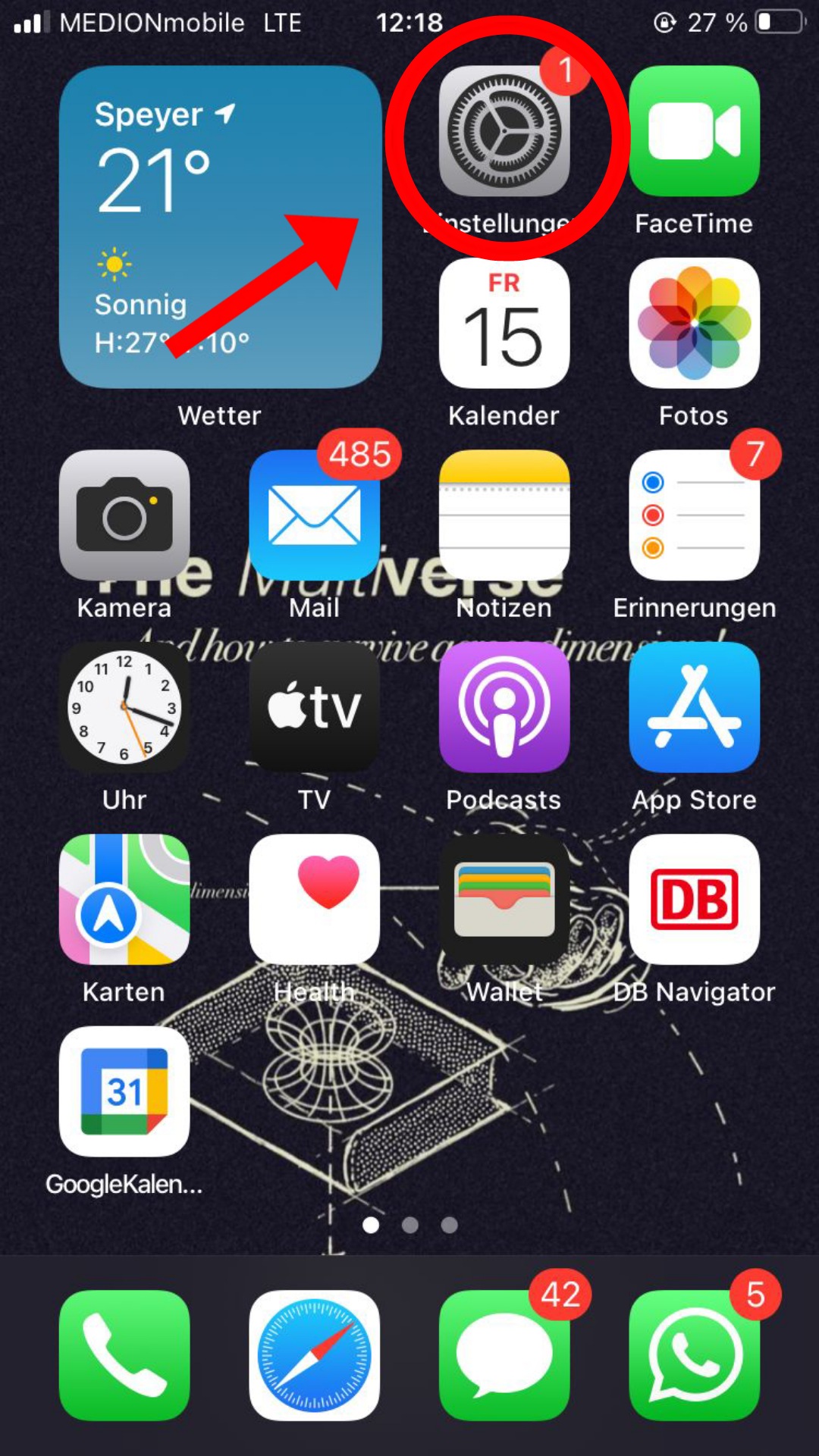Open the Wetter widget for Speyer

[220, 227]
